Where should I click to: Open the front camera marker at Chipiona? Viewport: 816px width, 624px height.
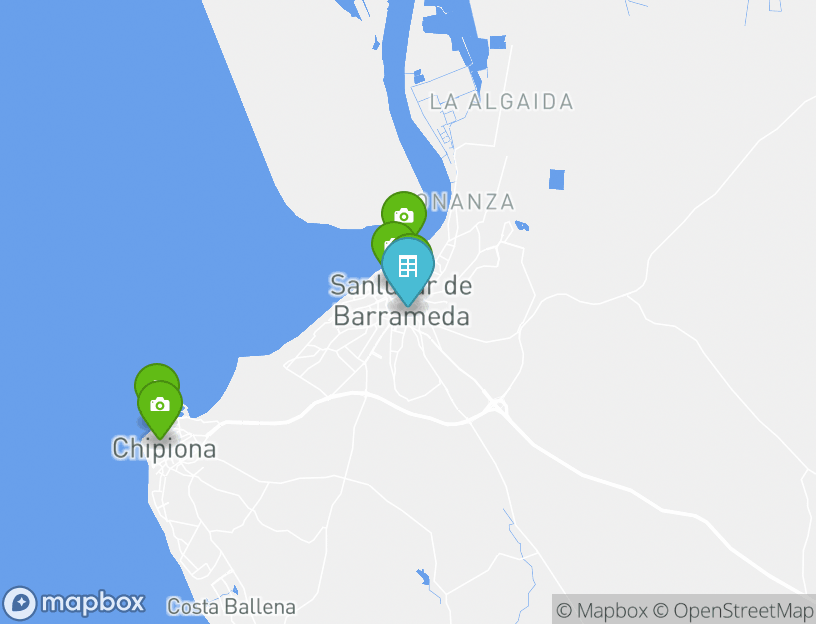[x=160, y=405]
